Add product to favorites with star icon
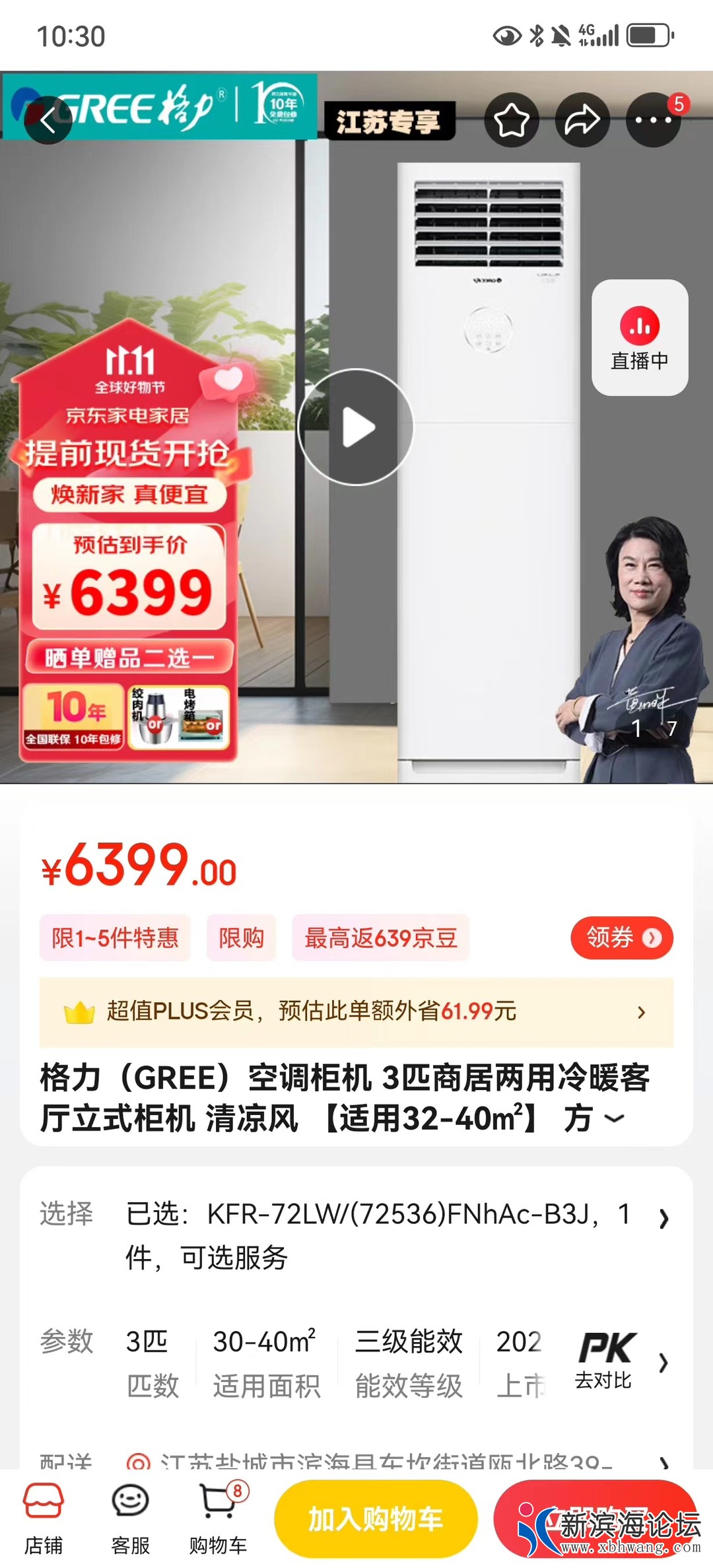 point(512,120)
